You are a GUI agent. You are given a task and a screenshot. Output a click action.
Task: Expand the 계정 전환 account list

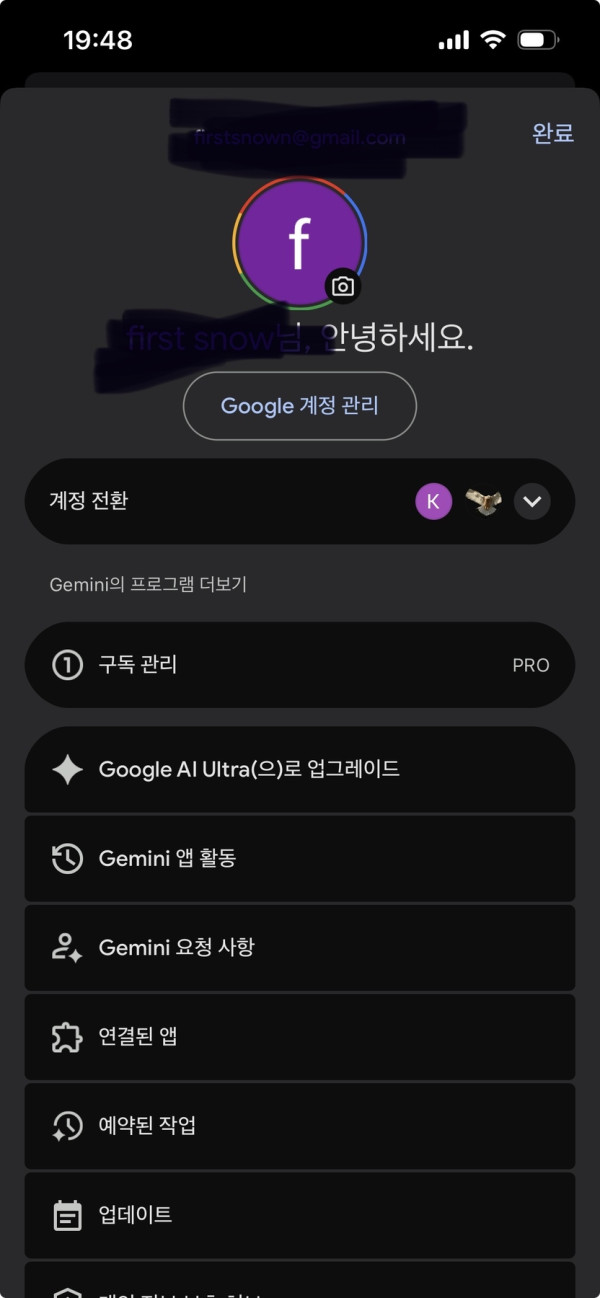[532, 501]
